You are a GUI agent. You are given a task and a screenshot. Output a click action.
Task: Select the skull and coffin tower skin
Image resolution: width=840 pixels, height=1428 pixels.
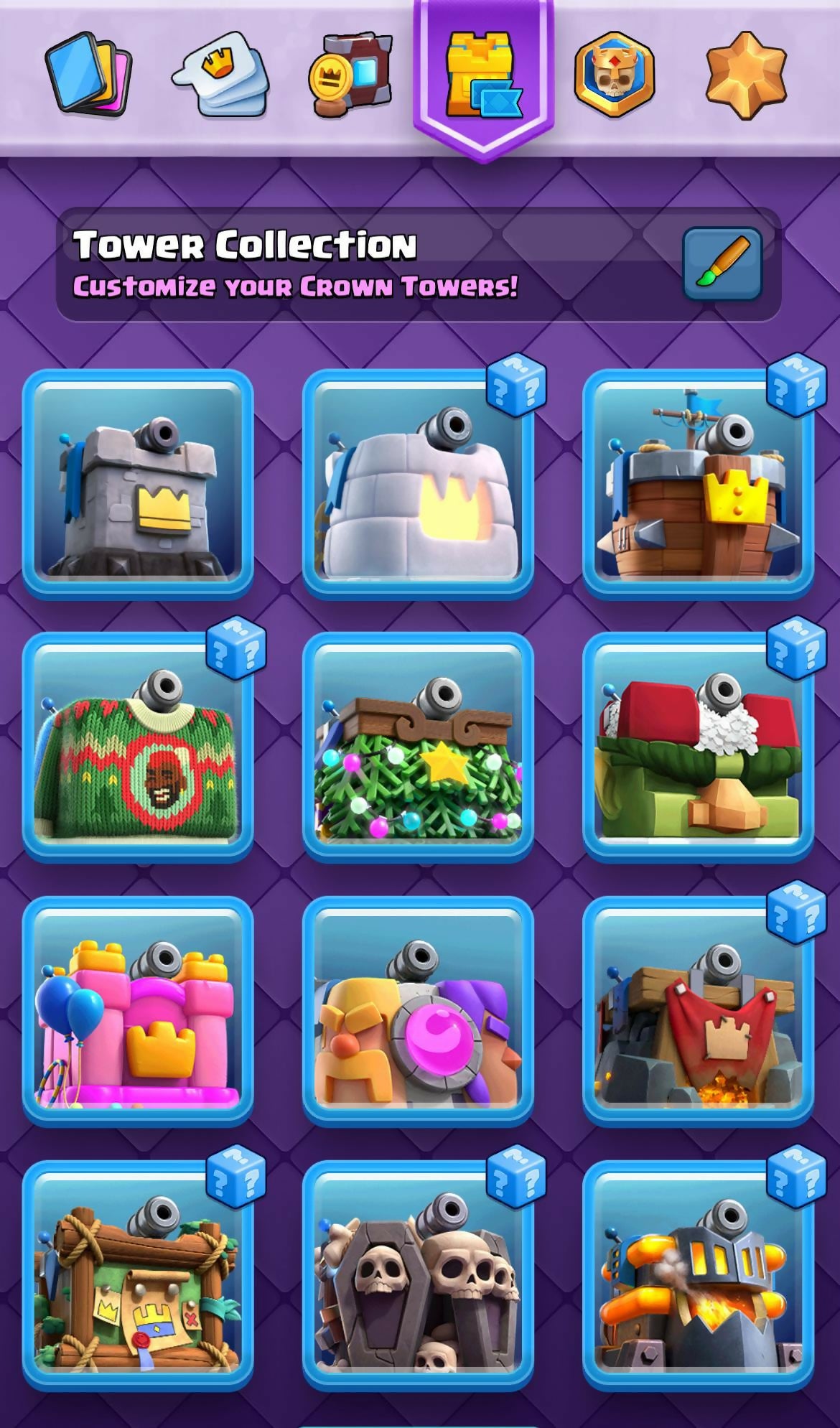(x=418, y=1276)
